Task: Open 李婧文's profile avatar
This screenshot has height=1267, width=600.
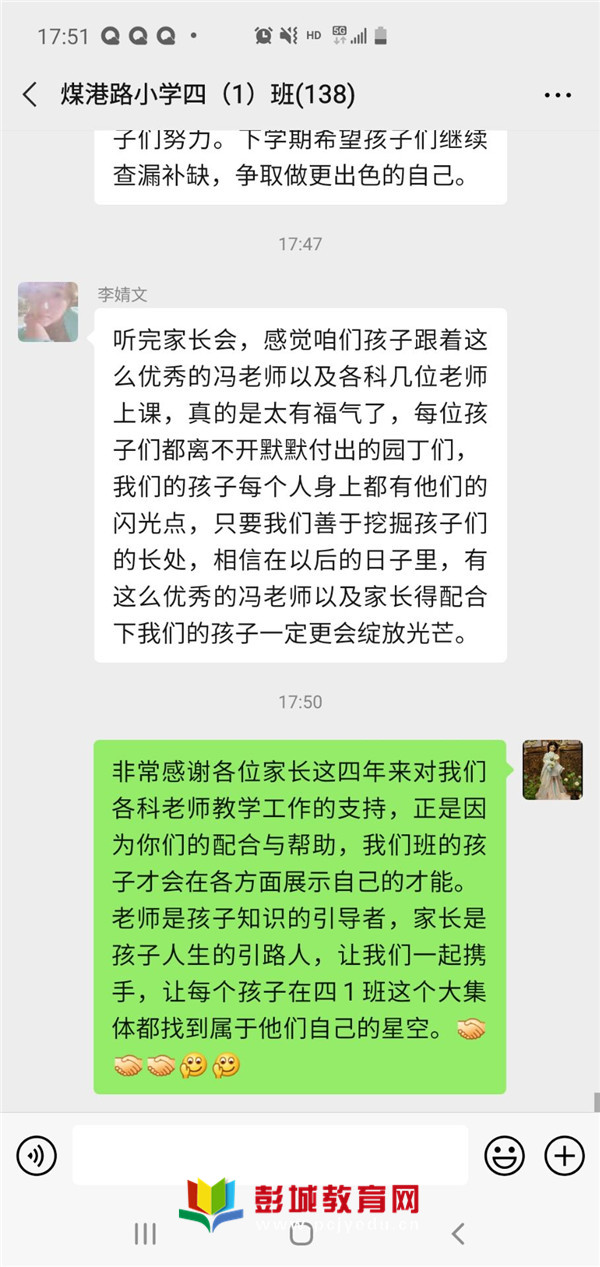Action: tap(48, 312)
